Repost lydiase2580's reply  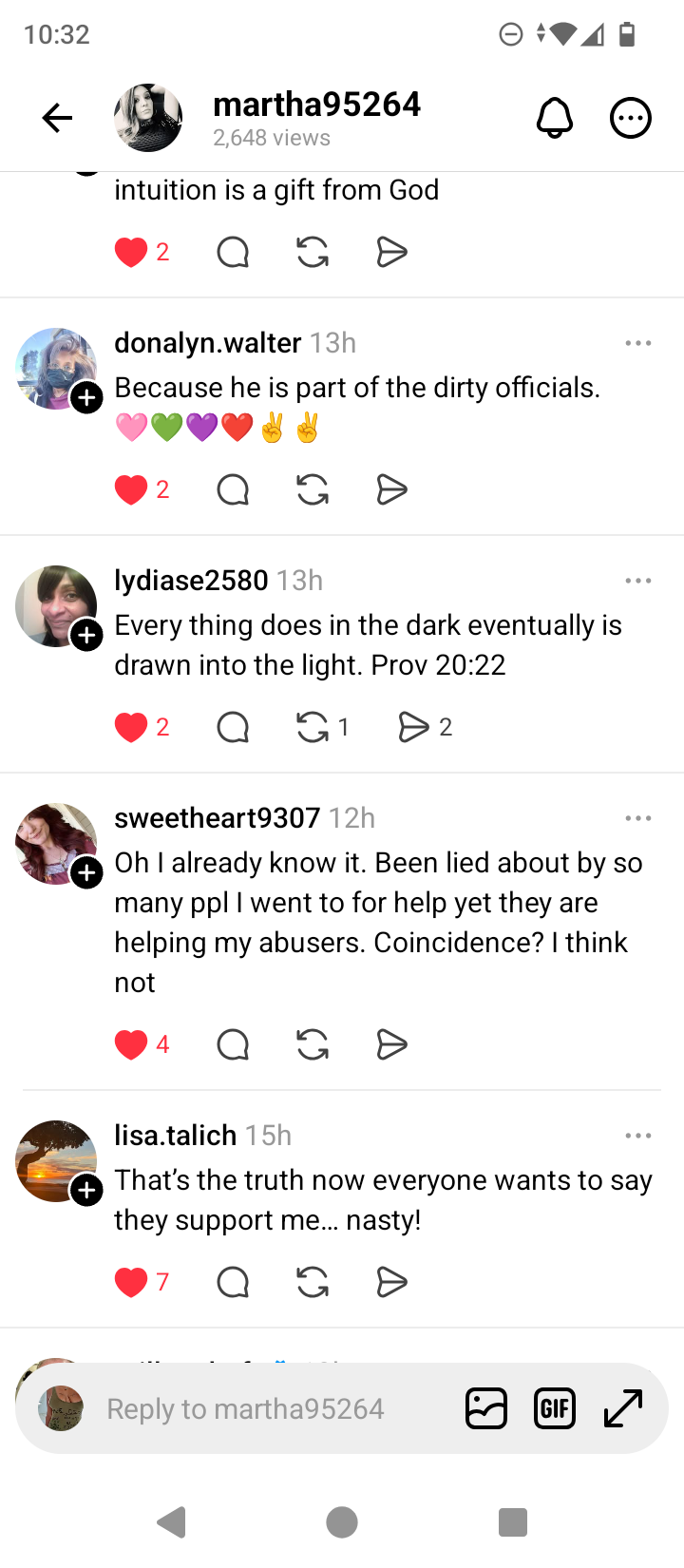pyautogui.click(x=313, y=727)
